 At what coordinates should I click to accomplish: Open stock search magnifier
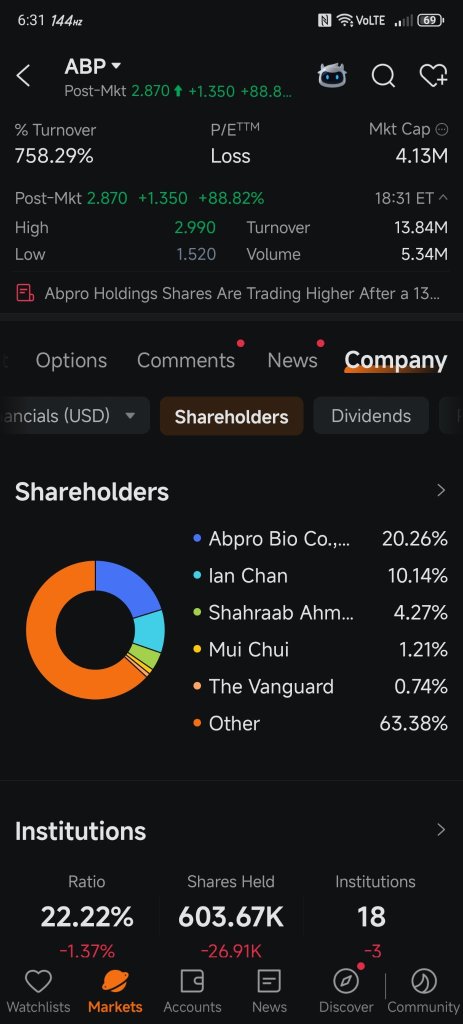click(383, 76)
